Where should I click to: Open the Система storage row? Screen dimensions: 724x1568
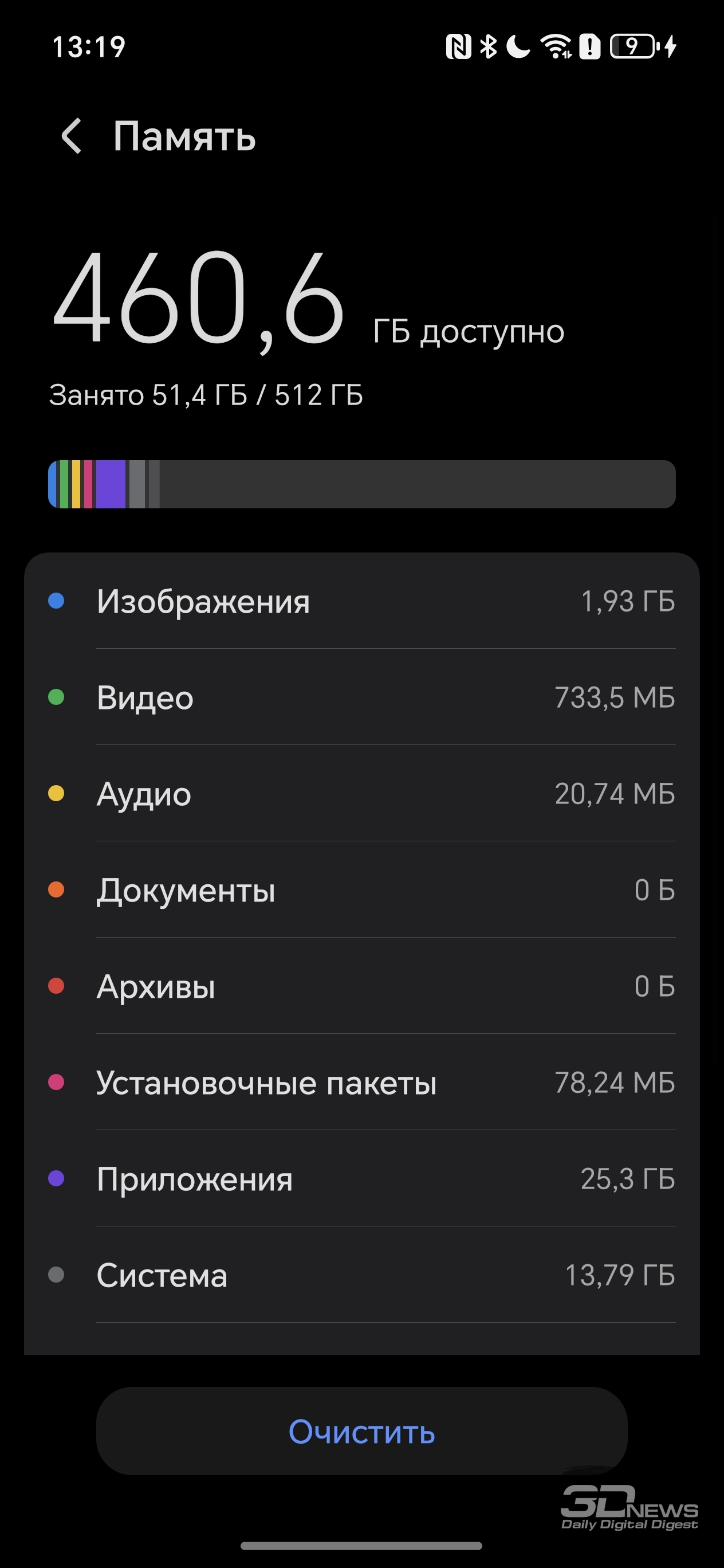(362, 1275)
